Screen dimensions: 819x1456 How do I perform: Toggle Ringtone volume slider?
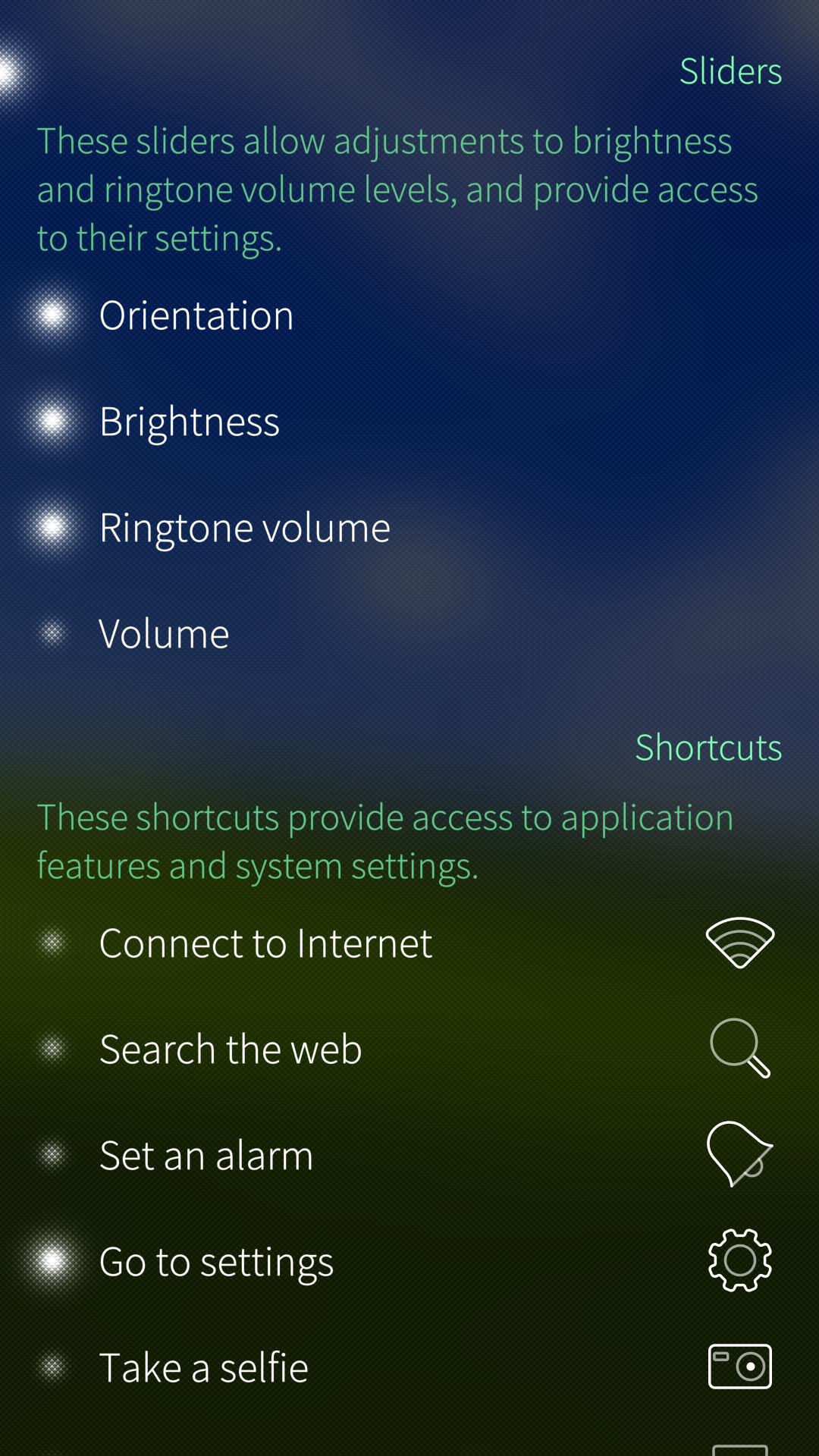409,528
